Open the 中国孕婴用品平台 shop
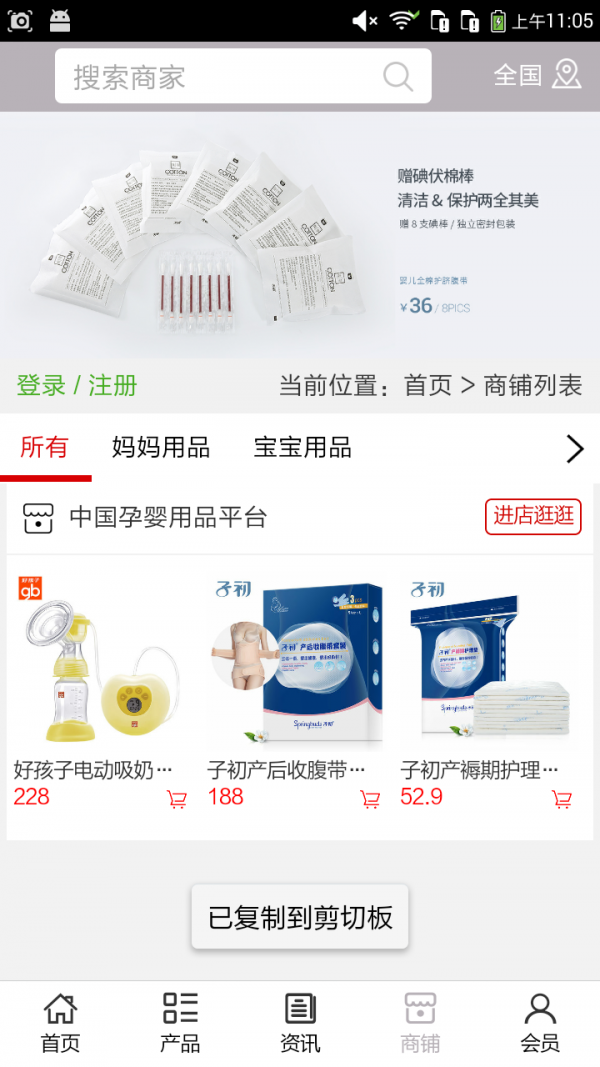 point(168,517)
